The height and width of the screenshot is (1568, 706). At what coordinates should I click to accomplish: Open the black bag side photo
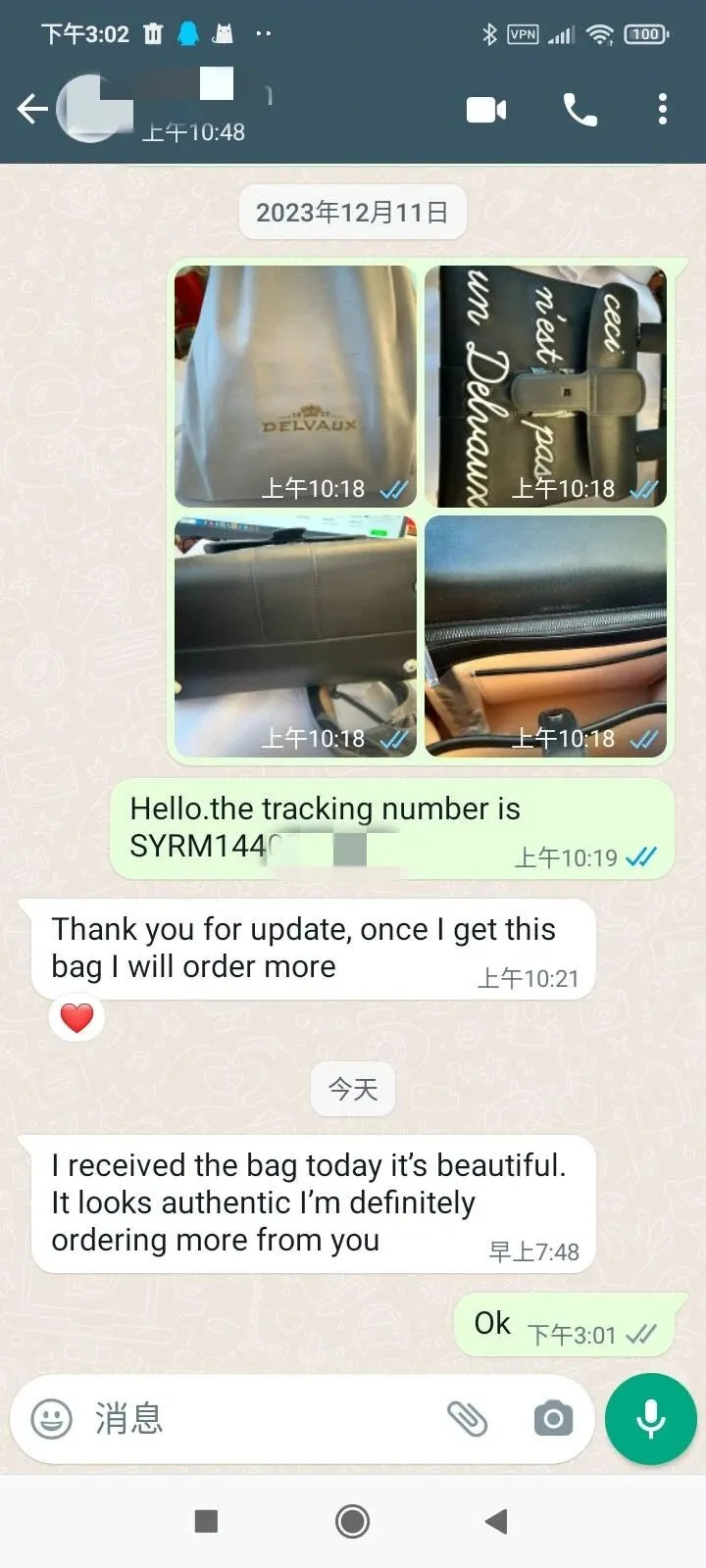295,636
